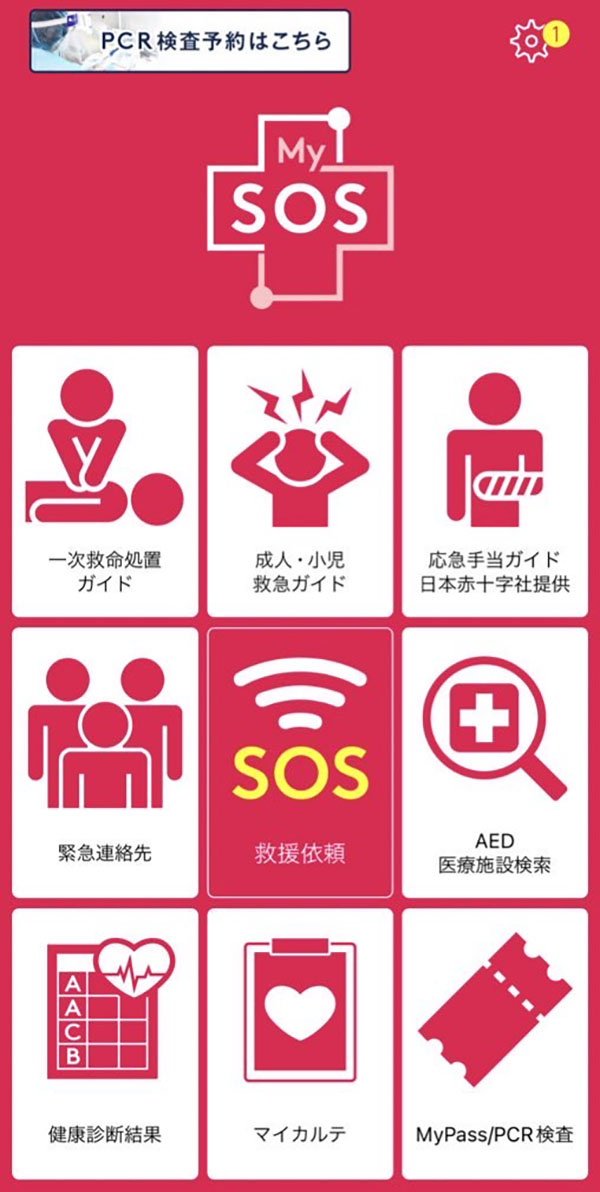The height and width of the screenshot is (1192, 600).
Task: Open MyPass/PCR検査 tile
Action: pyautogui.click(x=495, y=1044)
